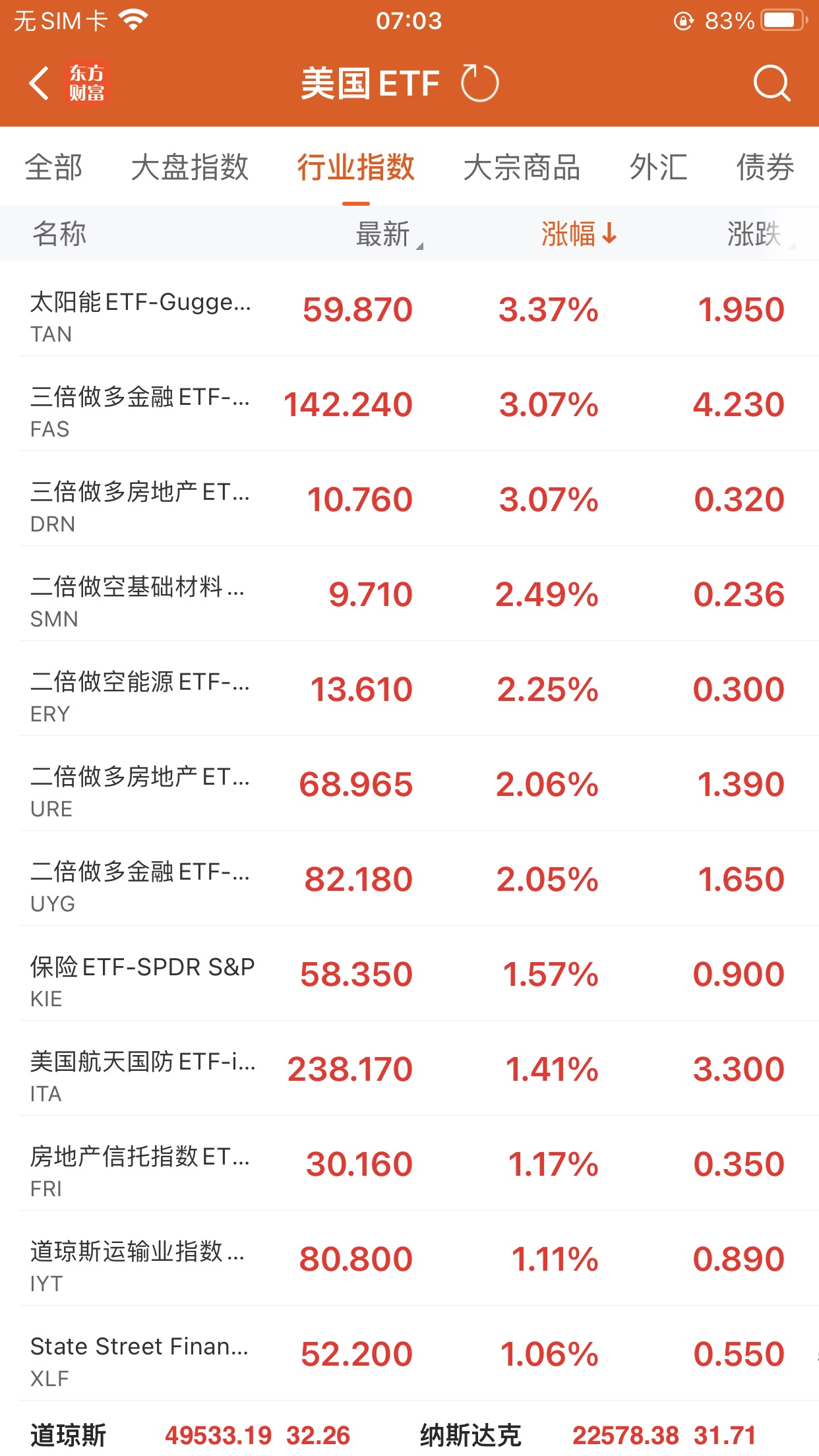View details for FAS ETF
819x1456 pixels.
(x=409, y=405)
